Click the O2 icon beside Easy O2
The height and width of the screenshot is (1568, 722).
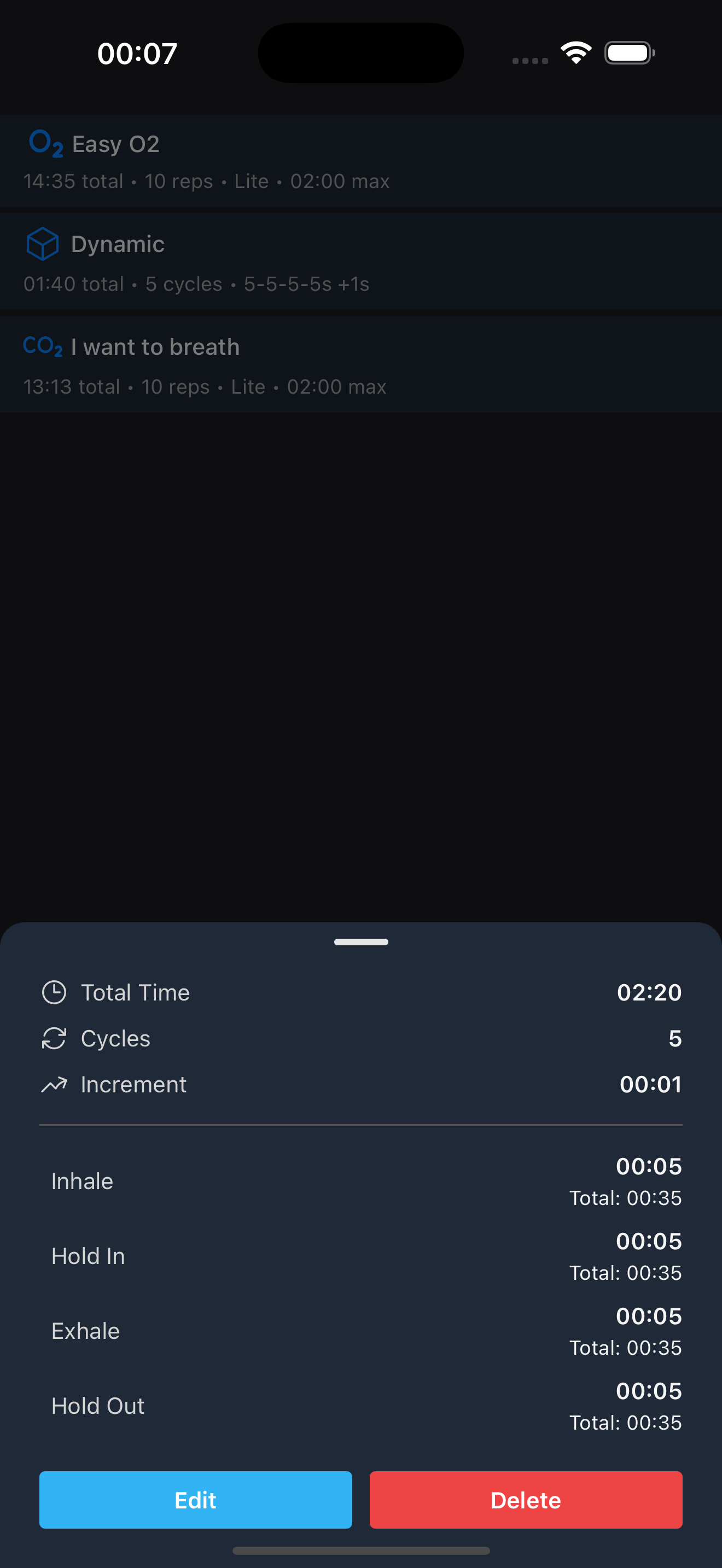(x=44, y=144)
